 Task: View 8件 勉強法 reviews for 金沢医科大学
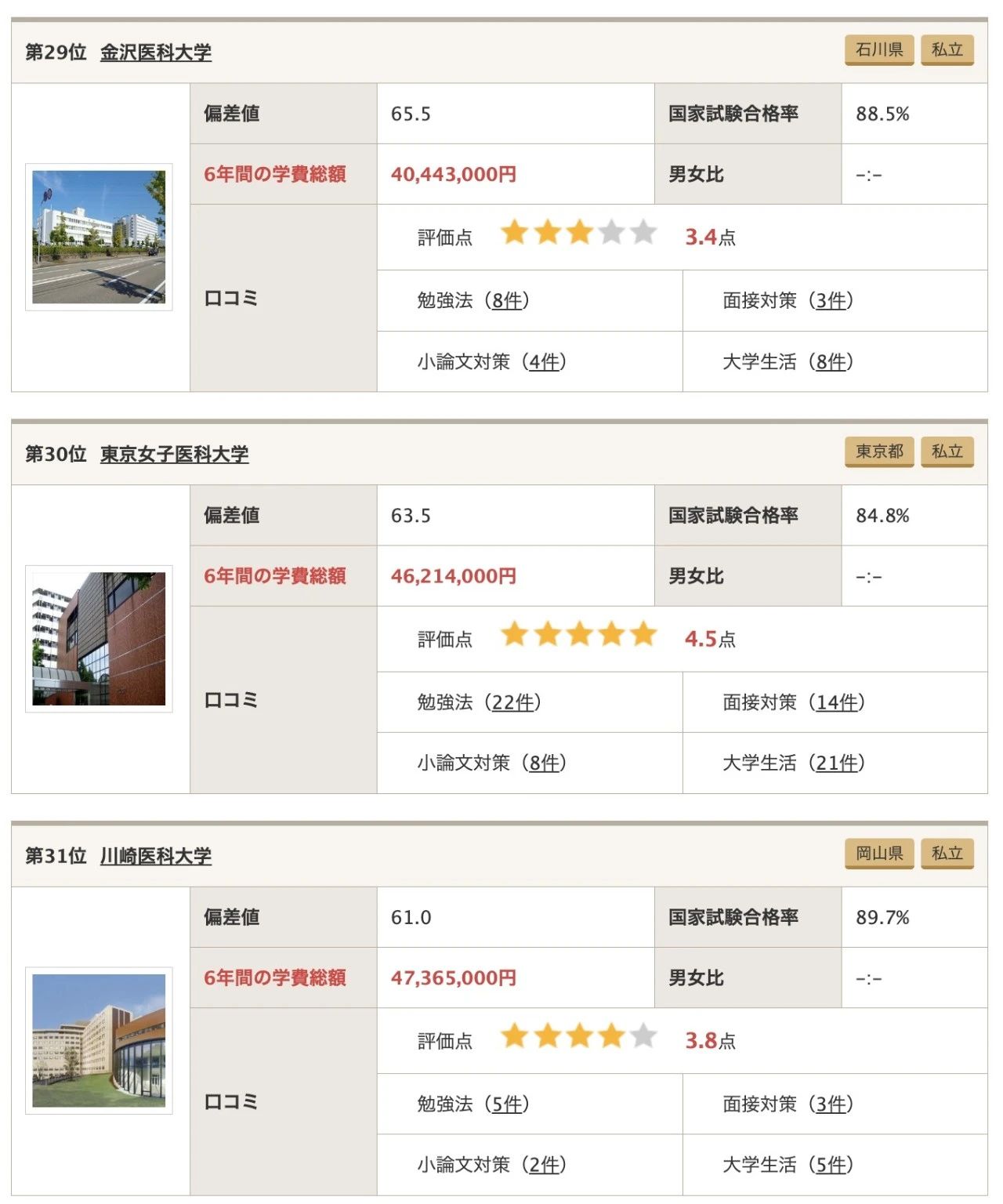pos(507,301)
